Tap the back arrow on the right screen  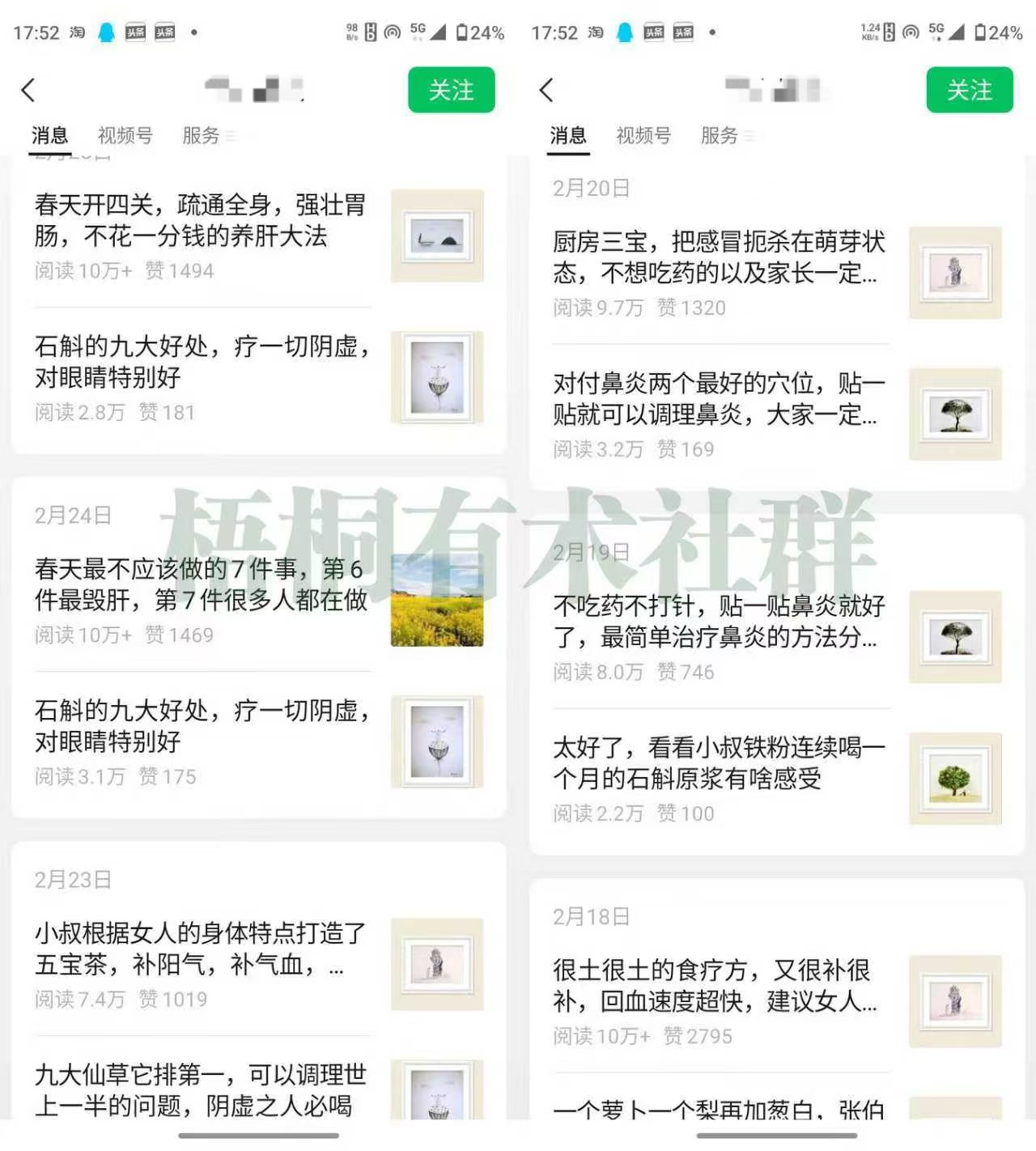point(546,91)
